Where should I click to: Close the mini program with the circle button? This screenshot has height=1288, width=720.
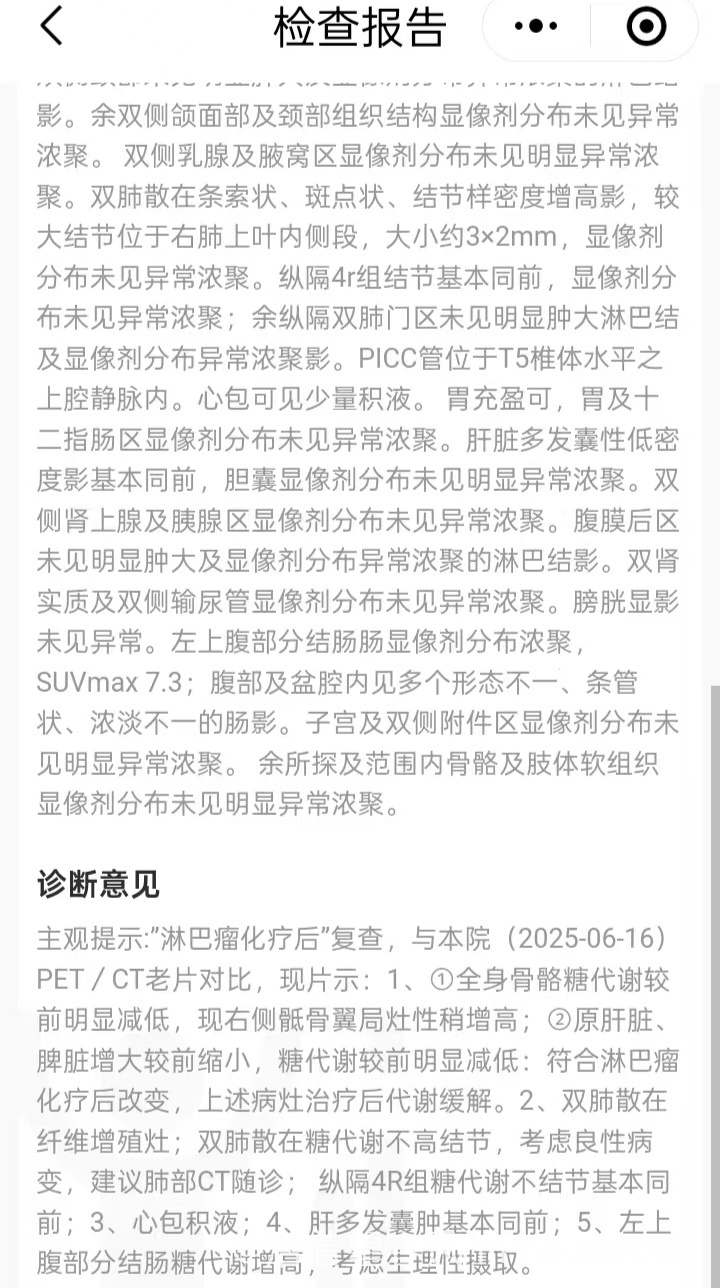pos(646,26)
